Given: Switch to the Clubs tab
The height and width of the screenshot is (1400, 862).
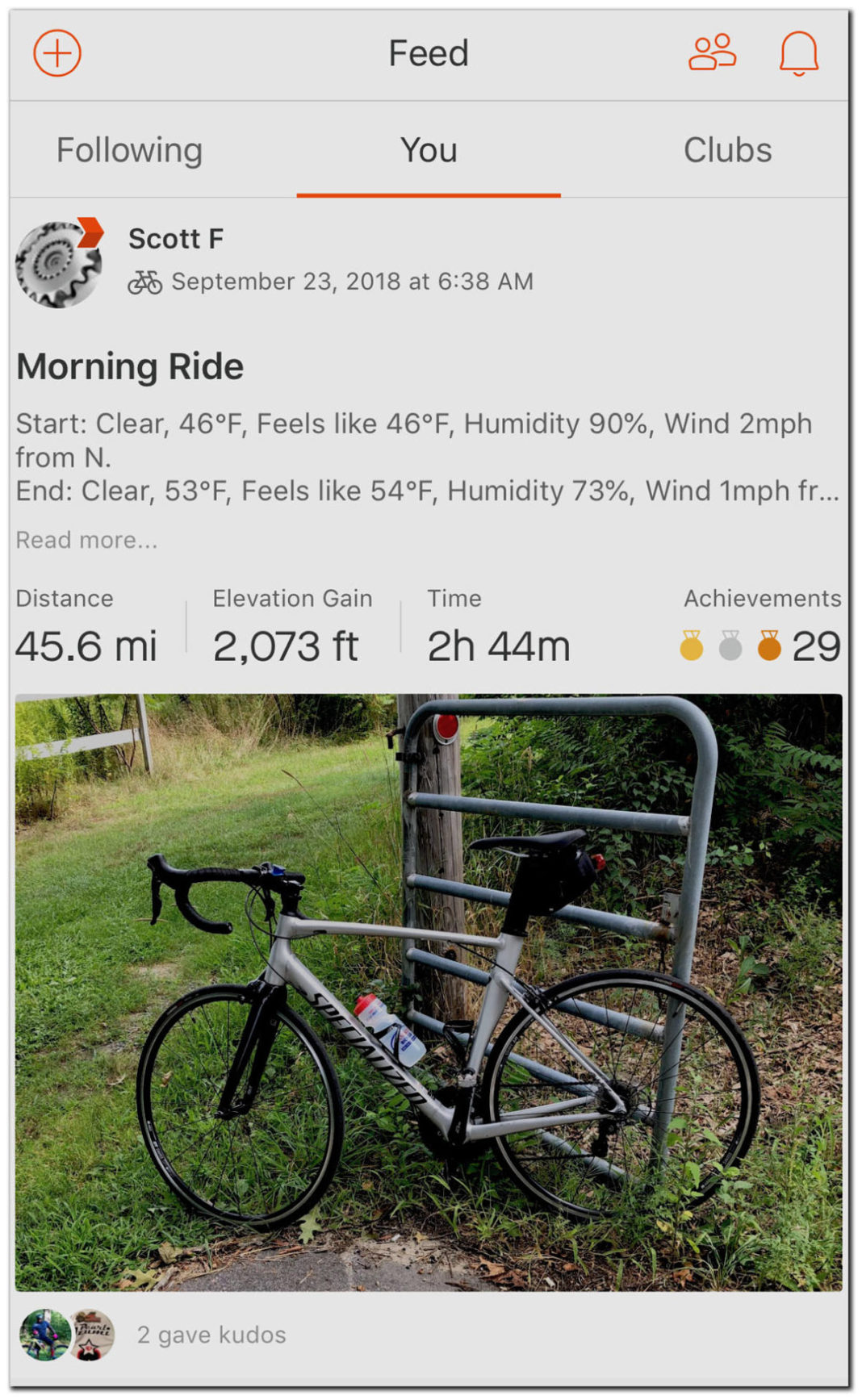Looking at the screenshot, I should (x=726, y=149).
